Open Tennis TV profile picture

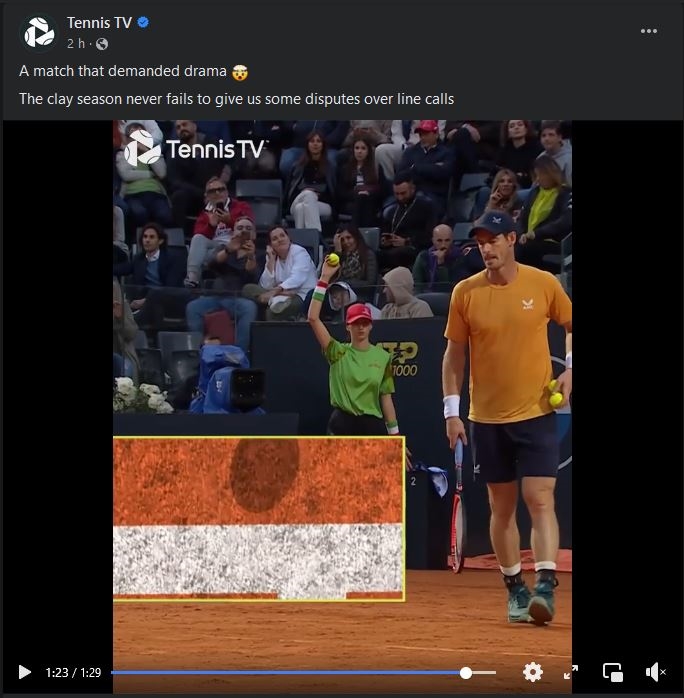click(x=39, y=32)
